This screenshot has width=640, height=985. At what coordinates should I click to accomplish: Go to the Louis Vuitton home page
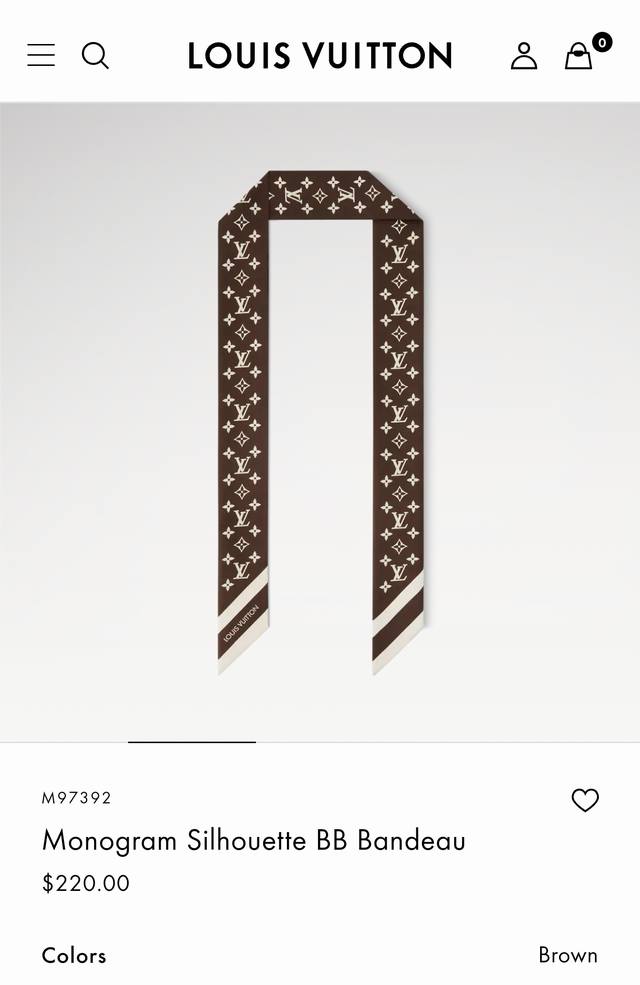(320, 55)
